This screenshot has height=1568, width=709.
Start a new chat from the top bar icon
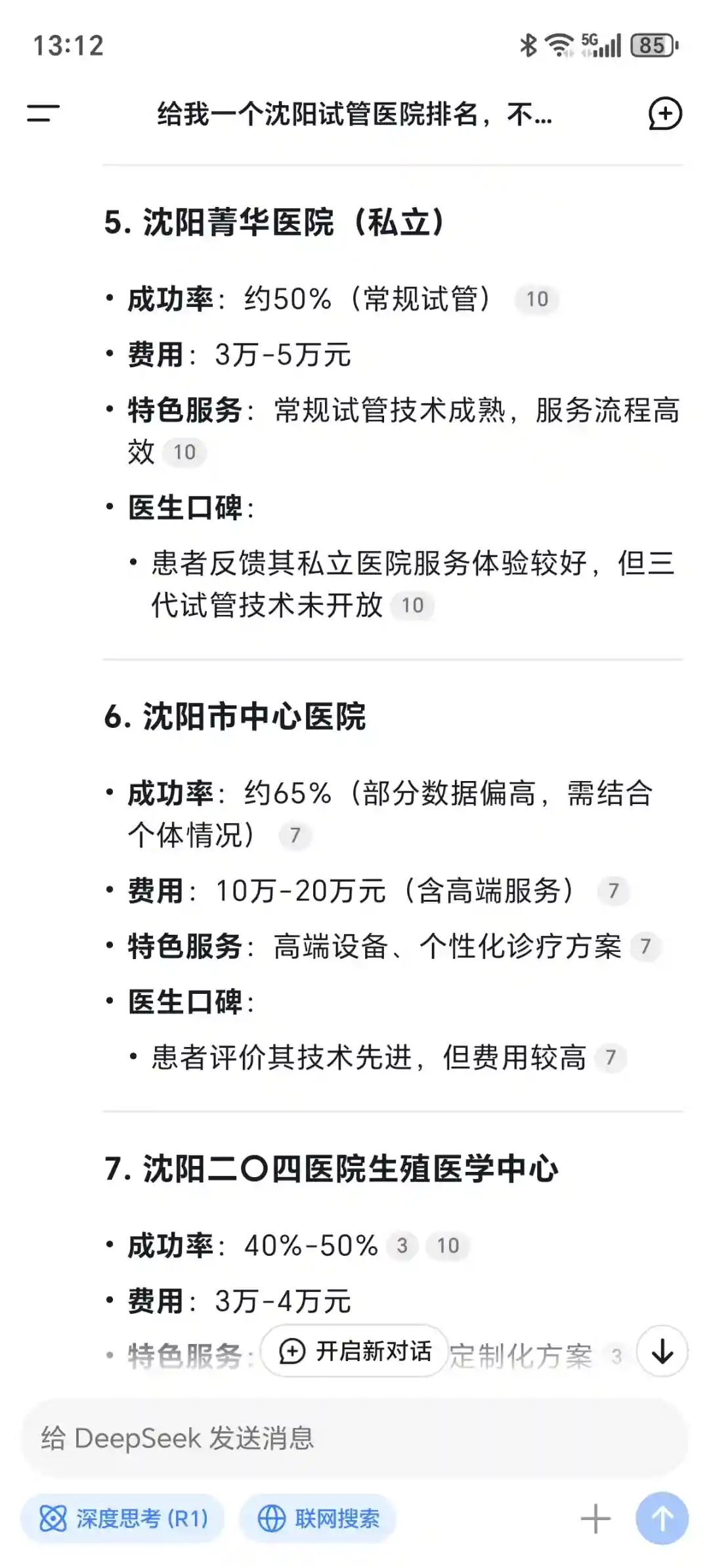point(665,114)
